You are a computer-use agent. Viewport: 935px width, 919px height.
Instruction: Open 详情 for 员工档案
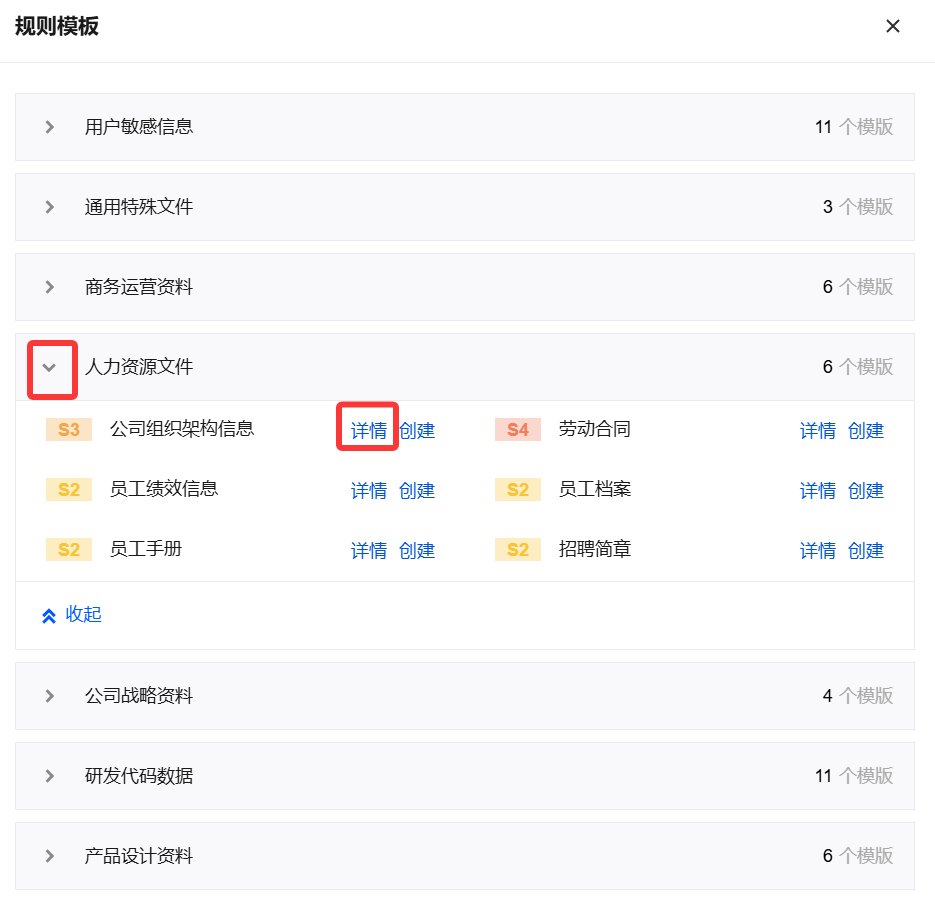click(817, 490)
